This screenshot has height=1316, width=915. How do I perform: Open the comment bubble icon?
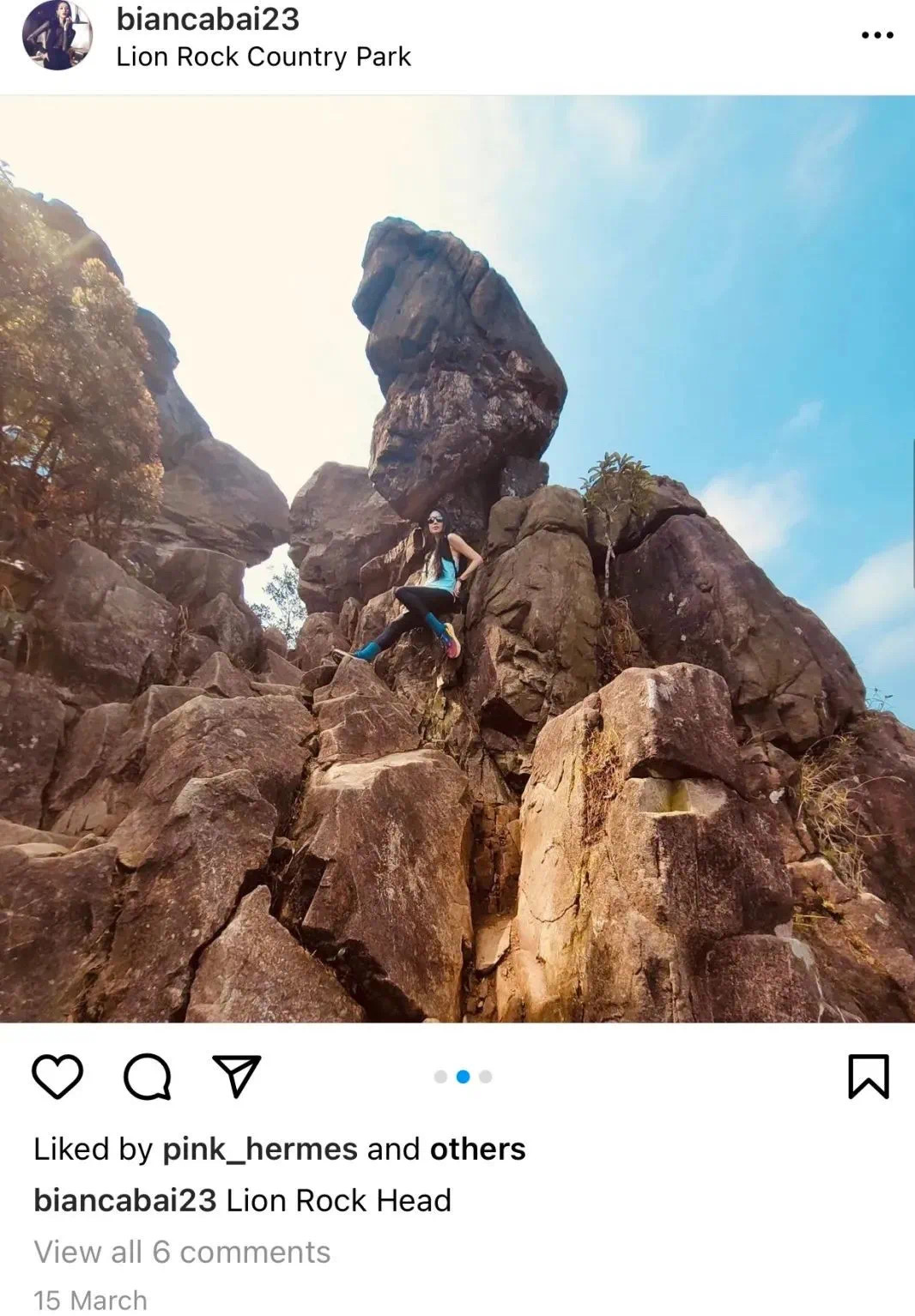[x=148, y=1077]
